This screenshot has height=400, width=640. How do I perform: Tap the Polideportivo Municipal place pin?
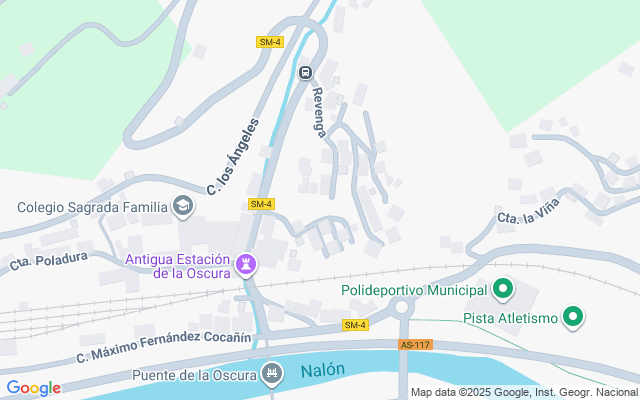point(503,291)
